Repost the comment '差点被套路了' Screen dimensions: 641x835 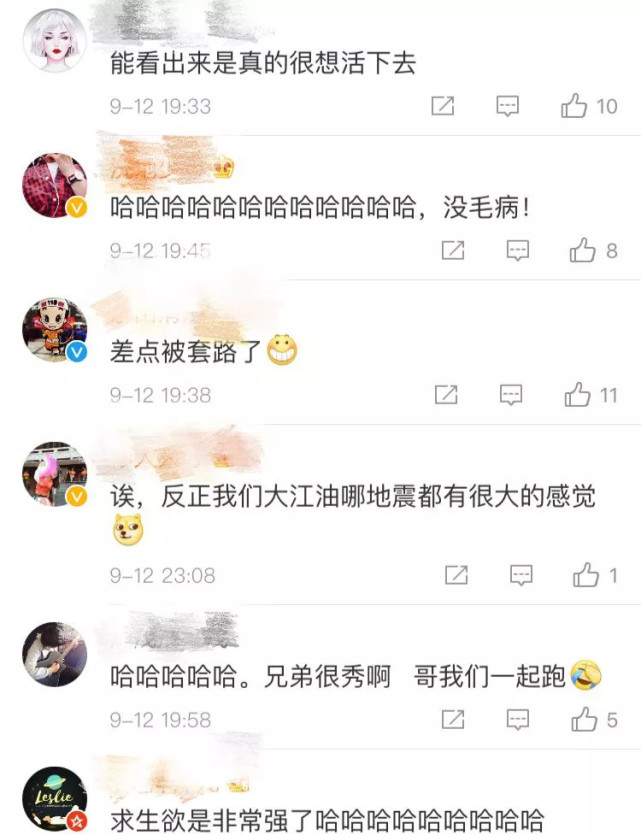pos(446,395)
